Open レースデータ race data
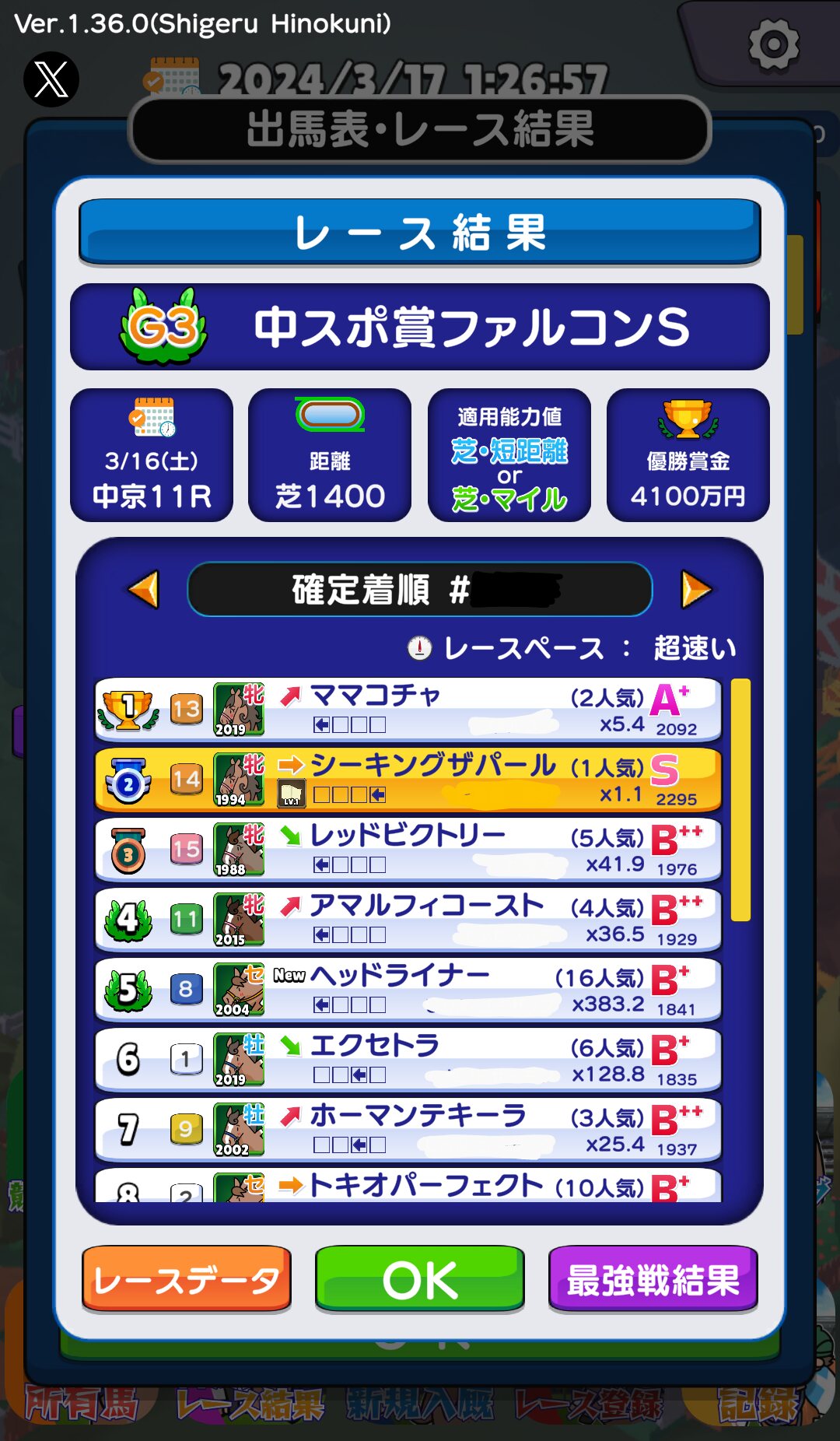 187,1280
